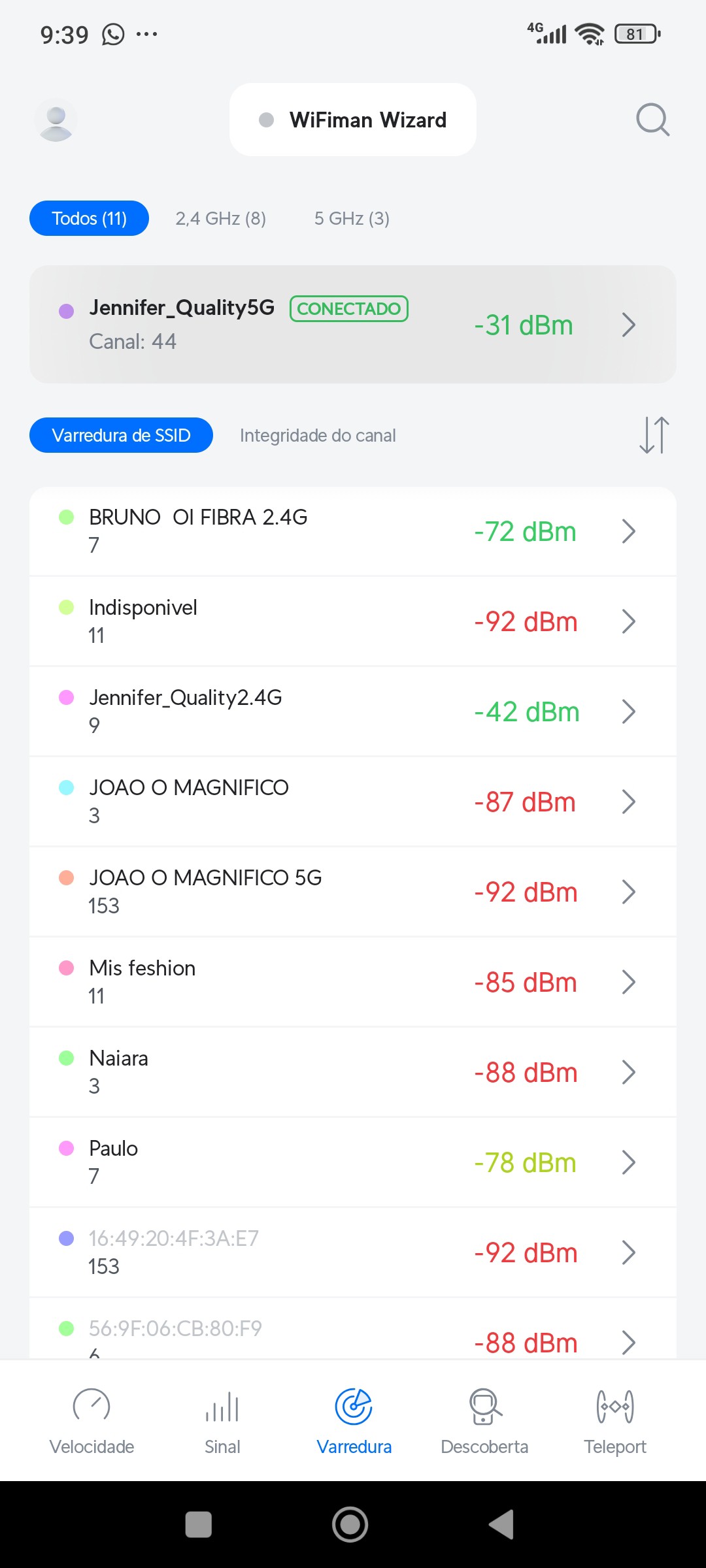Open JOAO O MAGNIFICO 5G network
Screen dimensions: 706x1568
[353, 892]
